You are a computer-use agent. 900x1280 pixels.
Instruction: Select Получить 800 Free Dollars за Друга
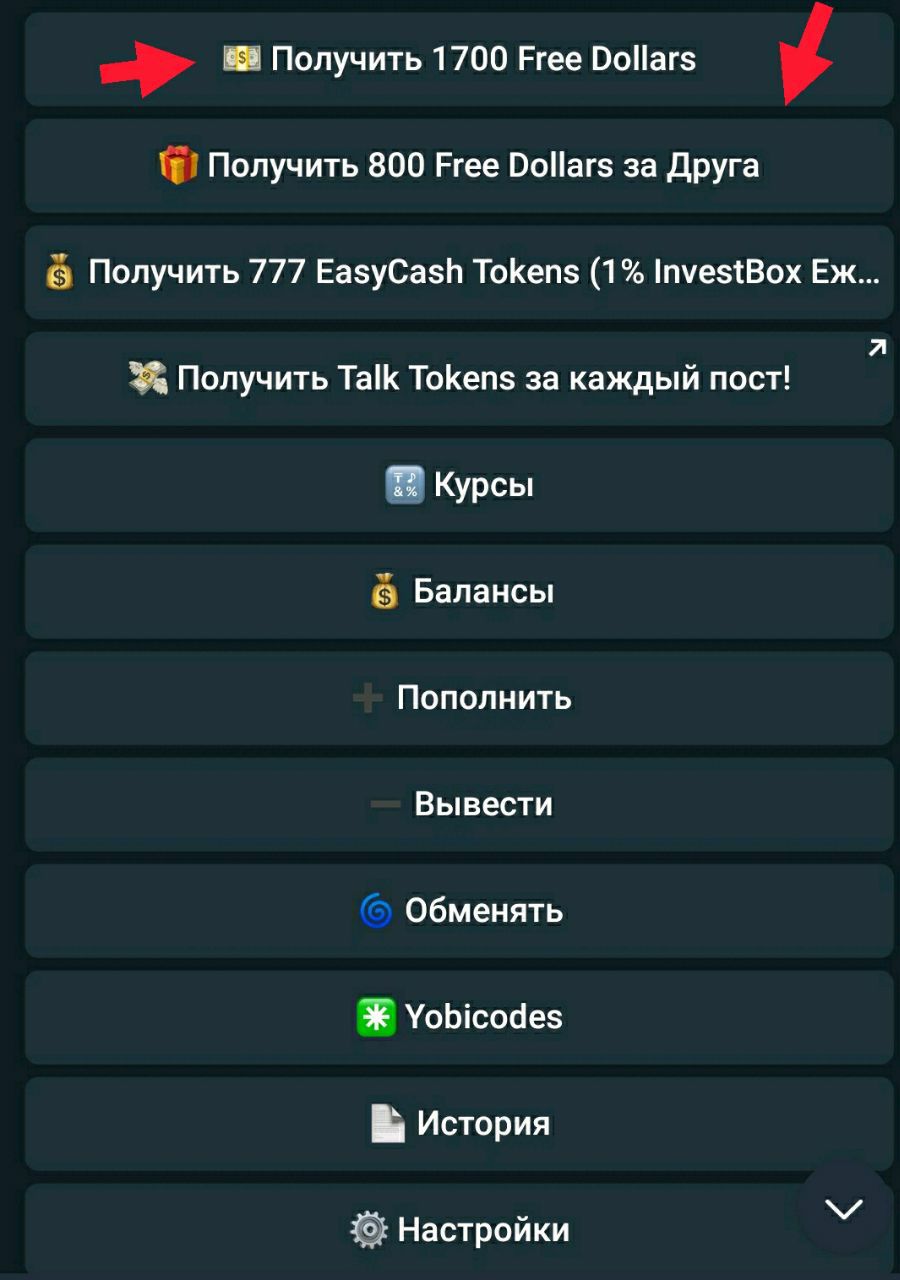click(459, 165)
